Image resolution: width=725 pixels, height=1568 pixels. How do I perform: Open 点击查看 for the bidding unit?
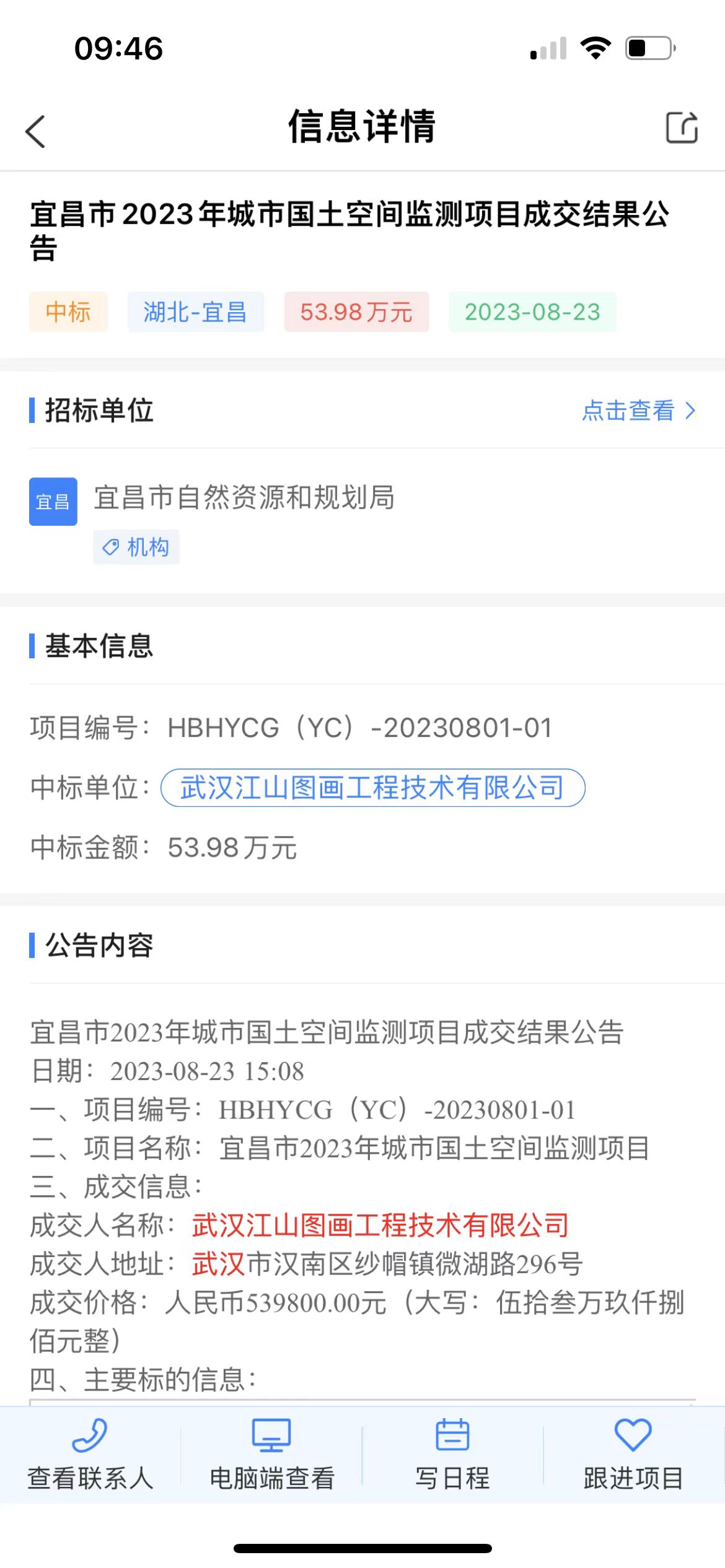(x=638, y=411)
